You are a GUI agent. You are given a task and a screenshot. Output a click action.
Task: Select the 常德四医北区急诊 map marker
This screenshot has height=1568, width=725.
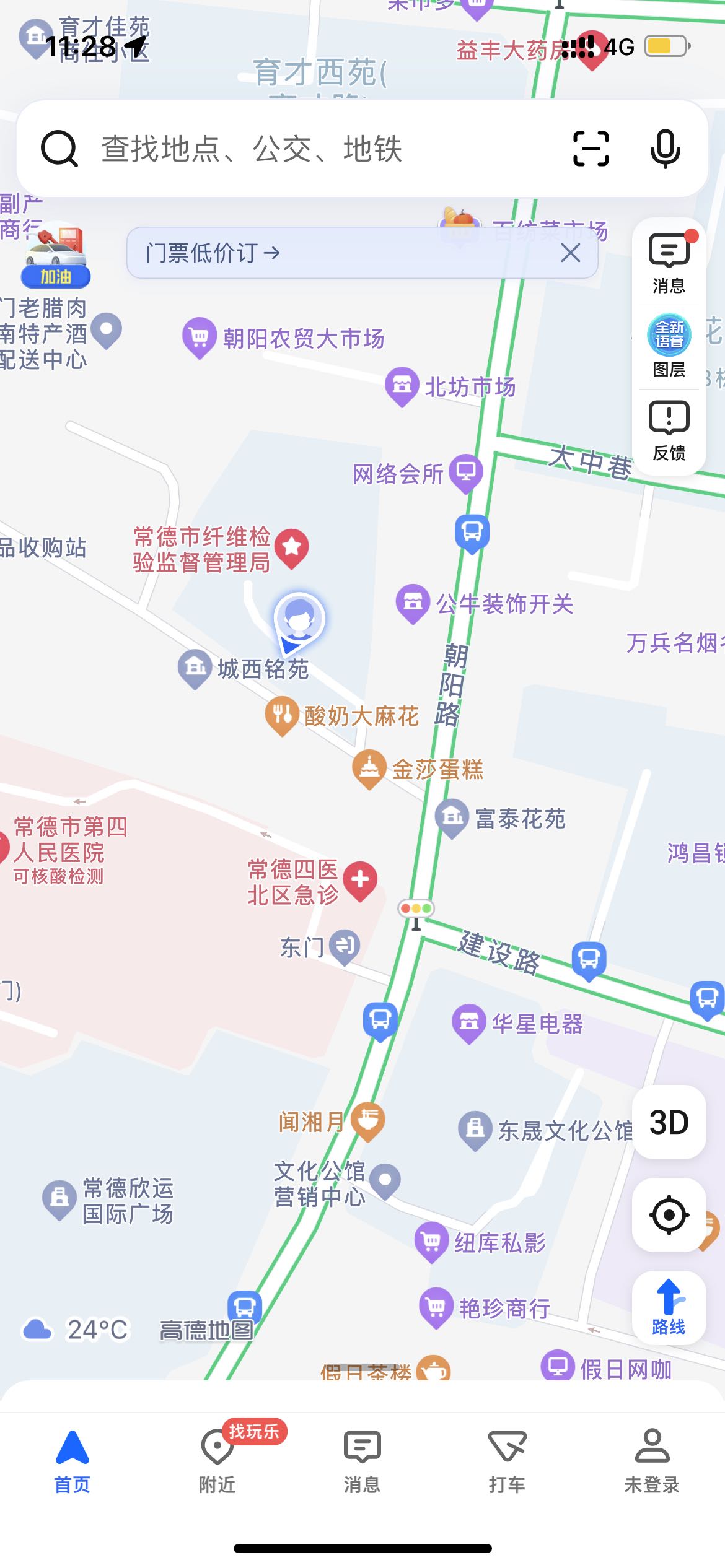(x=360, y=881)
